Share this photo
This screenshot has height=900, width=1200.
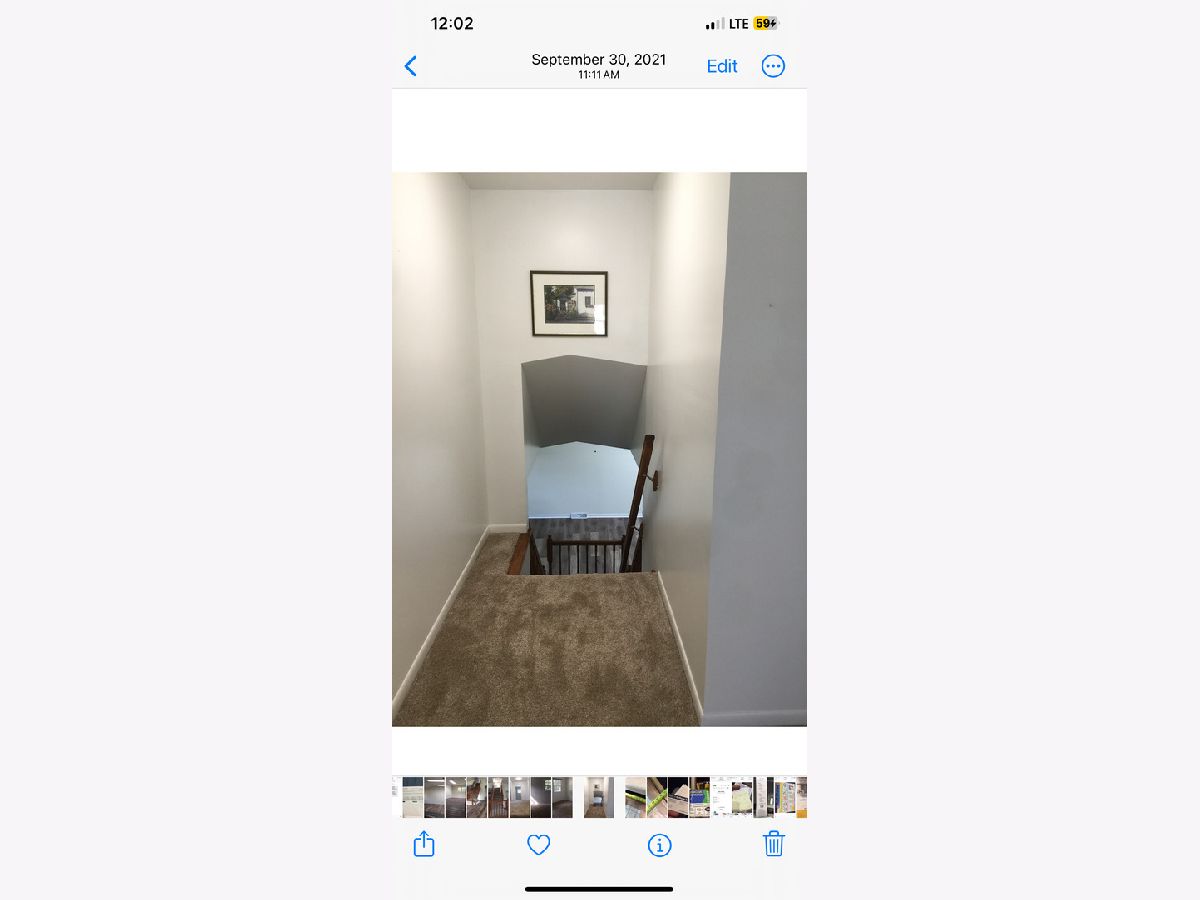424,844
